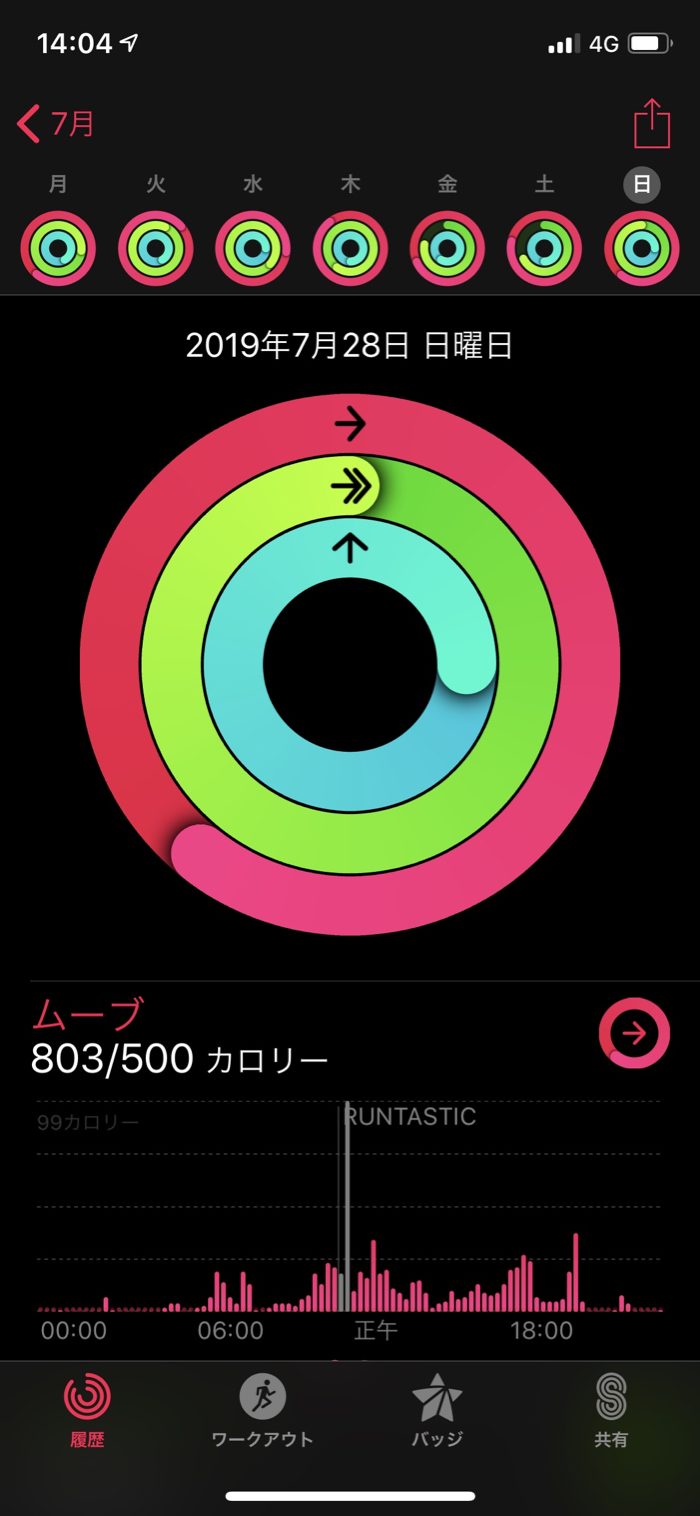Select Friday's (金) activity rings
Viewport: 700px width, 1516px height.
point(447,248)
